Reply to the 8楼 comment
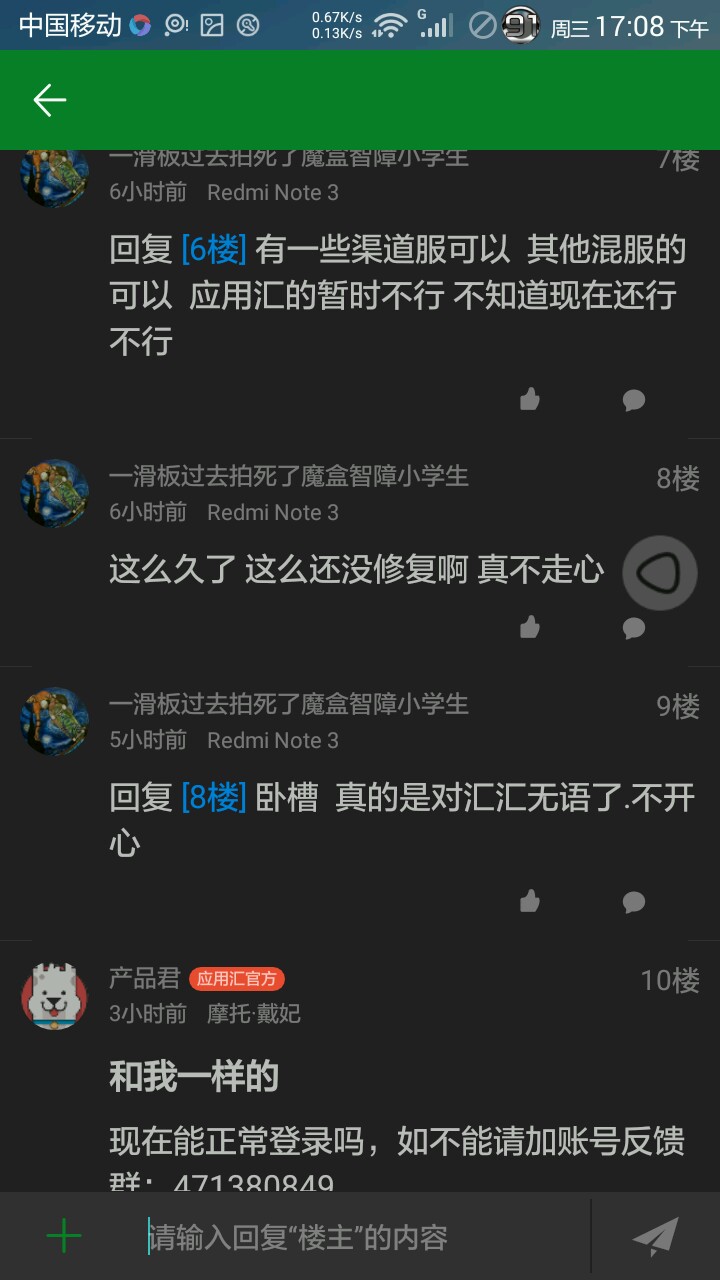 (634, 627)
